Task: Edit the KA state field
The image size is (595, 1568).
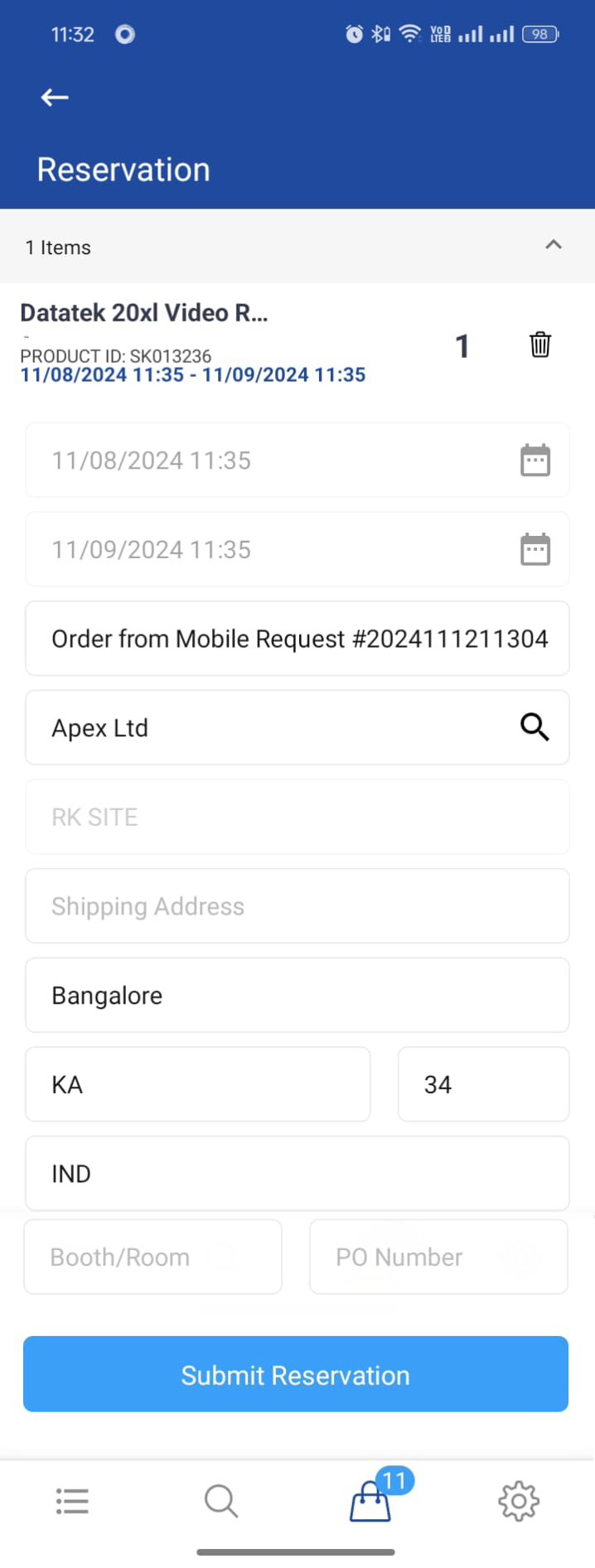Action: [x=197, y=1084]
